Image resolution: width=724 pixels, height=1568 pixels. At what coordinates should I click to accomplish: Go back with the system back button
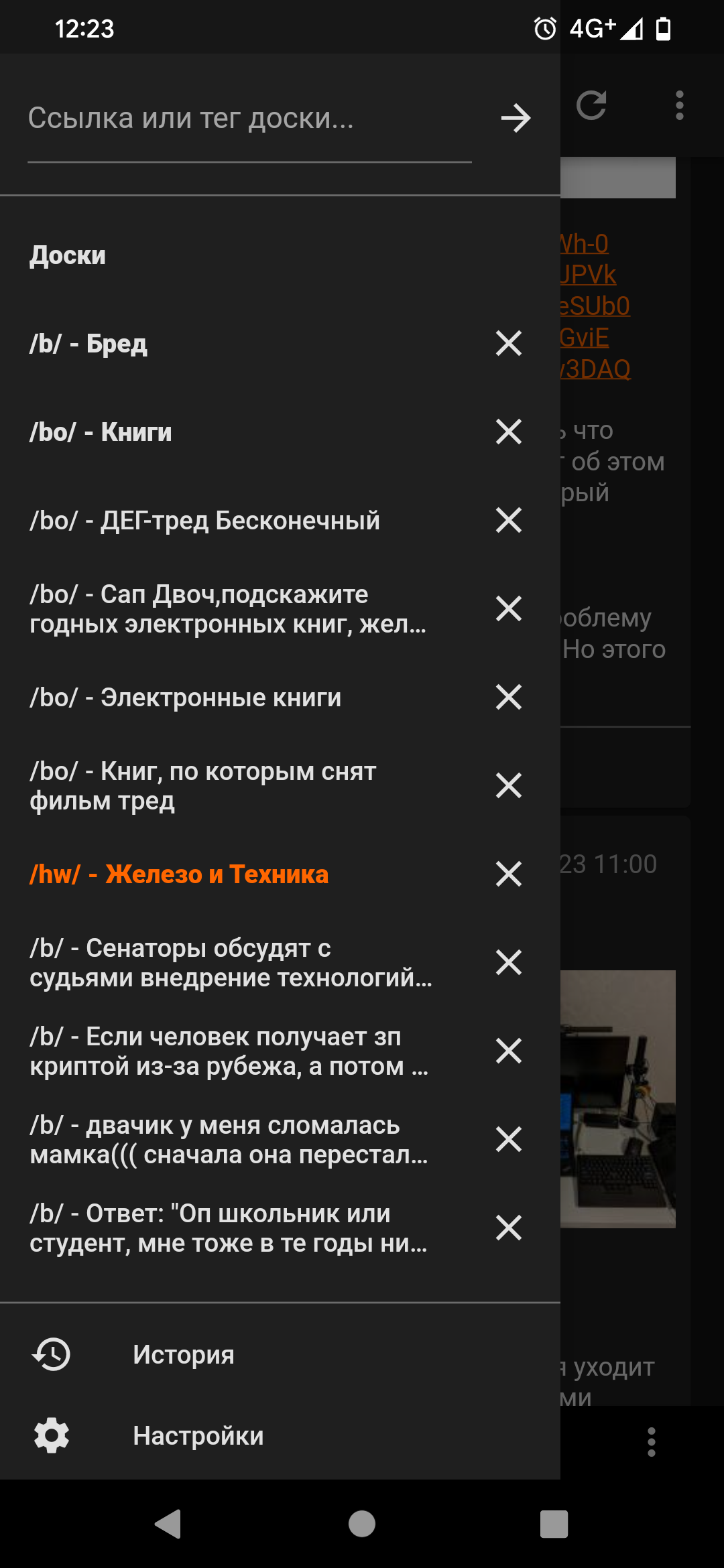pos(168,1524)
